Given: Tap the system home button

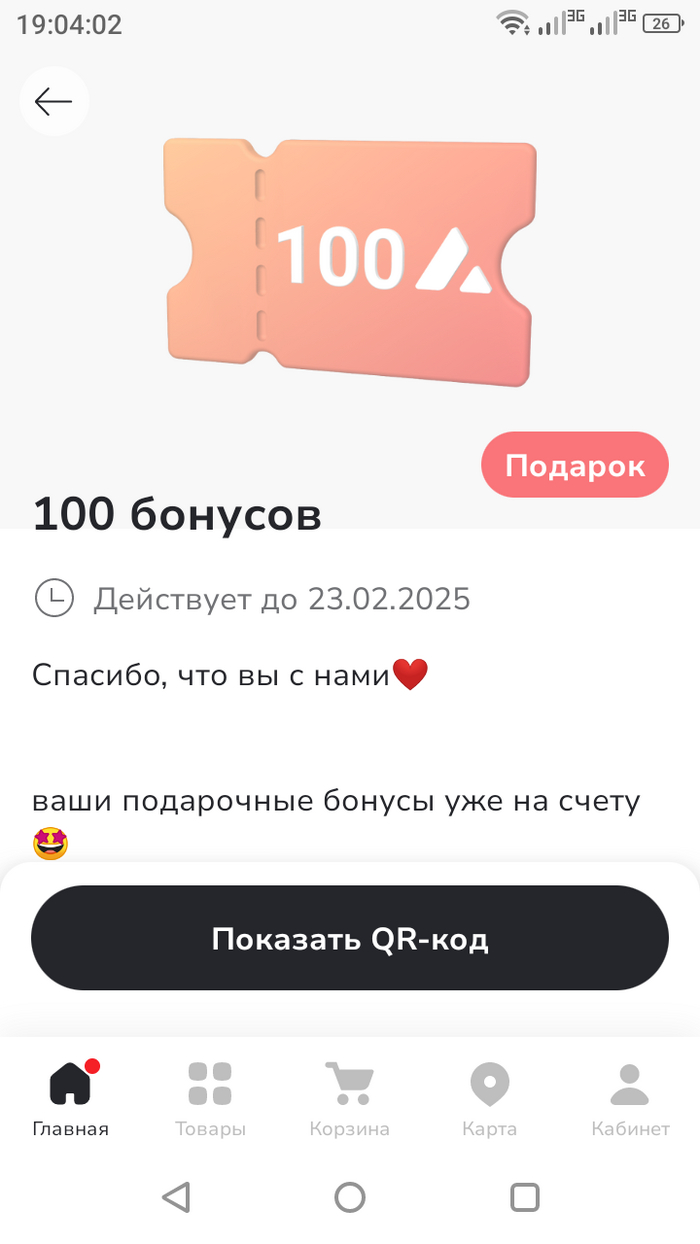Looking at the screenshot, I should click(349, 1197).
